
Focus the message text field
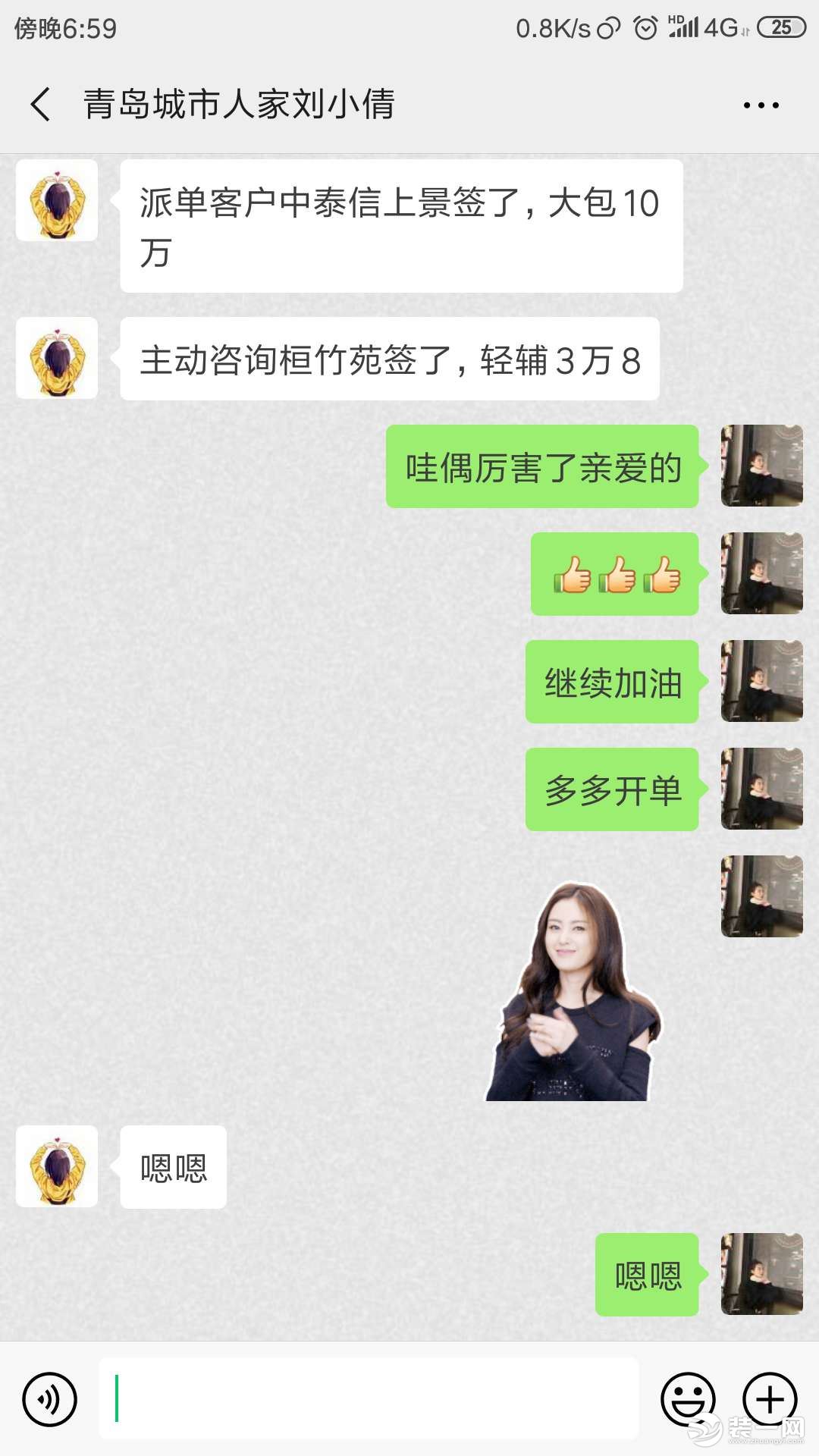368,1399
